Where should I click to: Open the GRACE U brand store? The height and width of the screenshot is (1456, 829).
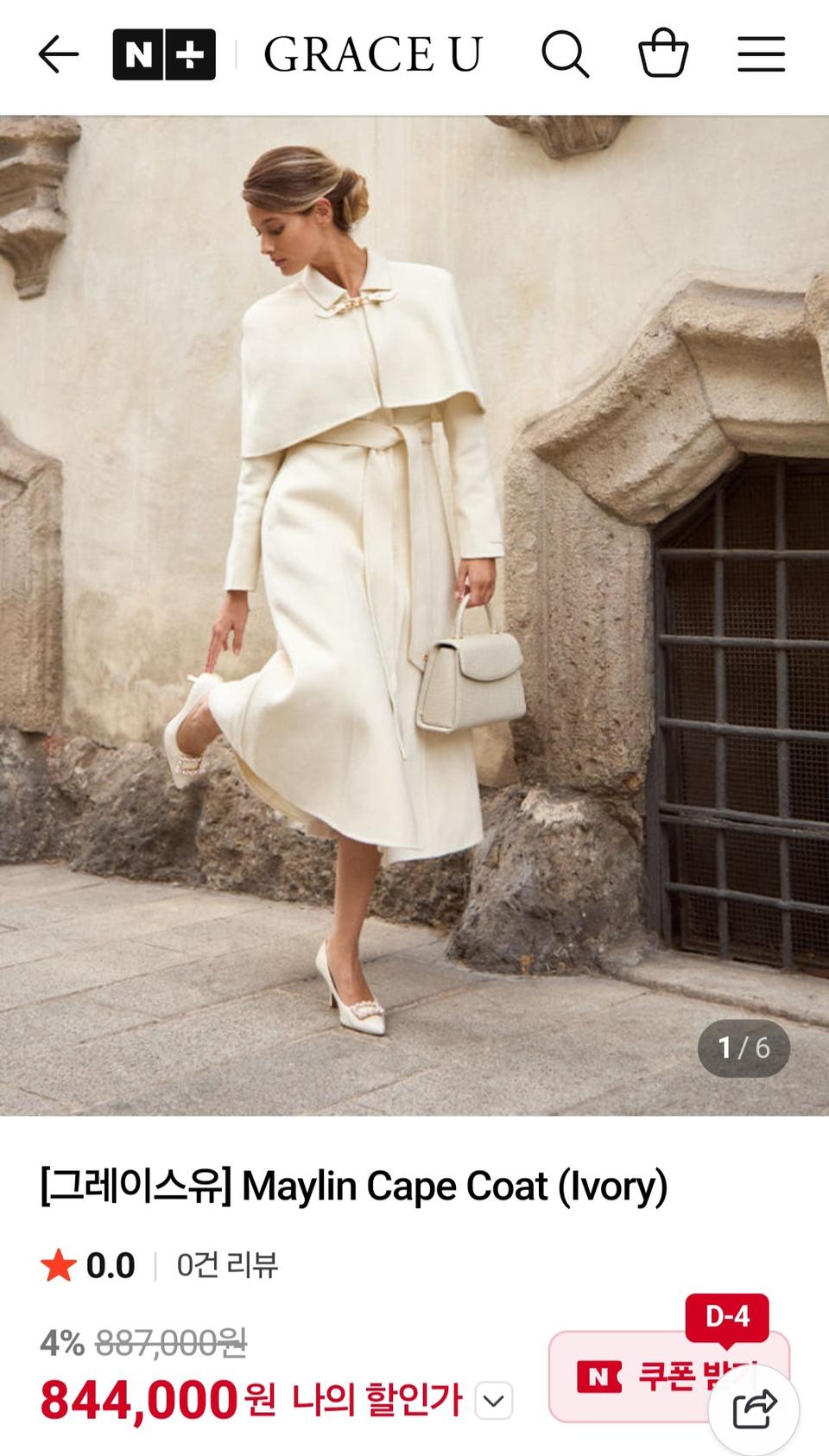tap(373, 54)
